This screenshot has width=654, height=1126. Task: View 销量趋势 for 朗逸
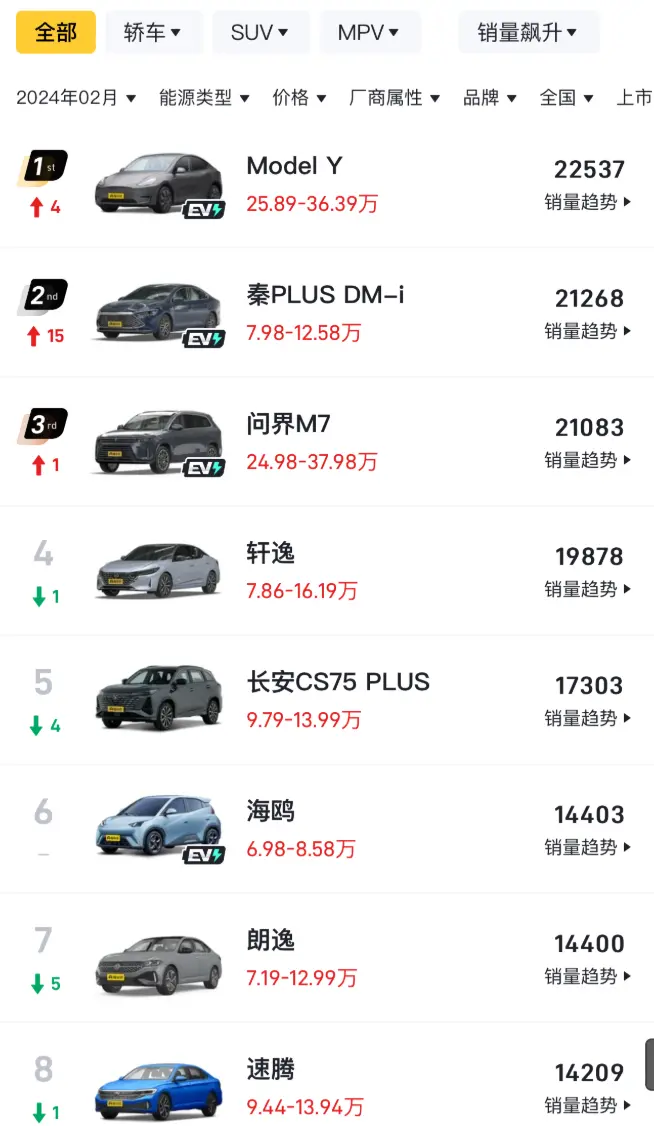tap(588, 976)
